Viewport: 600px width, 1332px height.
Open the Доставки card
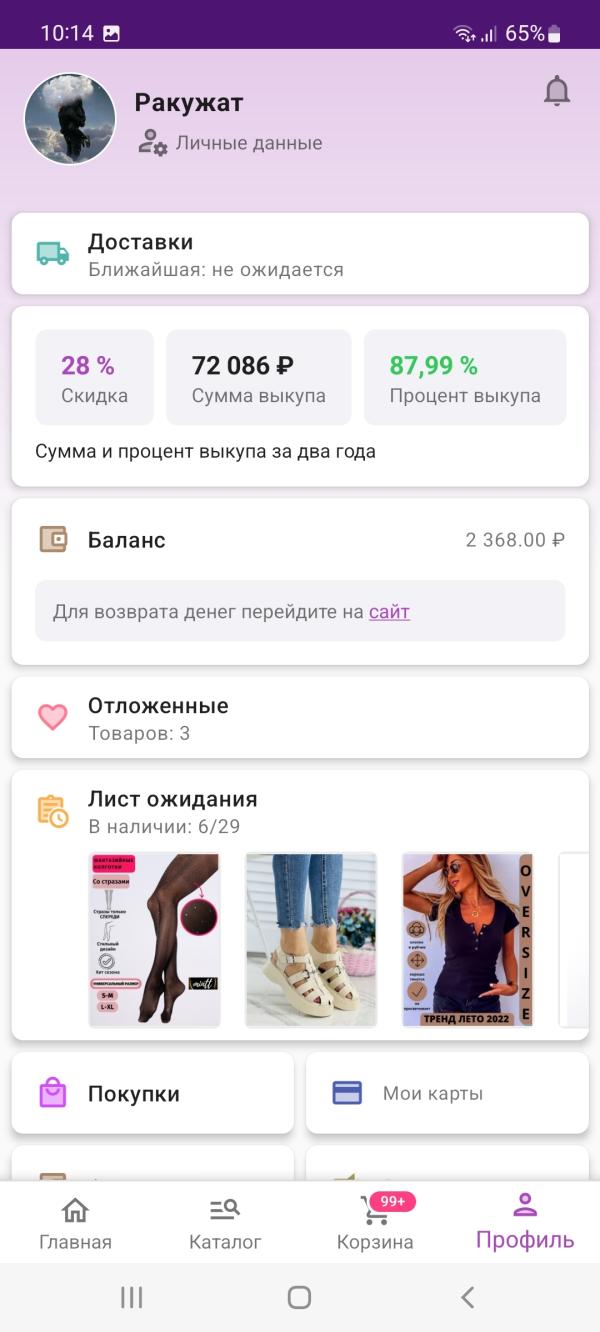point(300,254)
